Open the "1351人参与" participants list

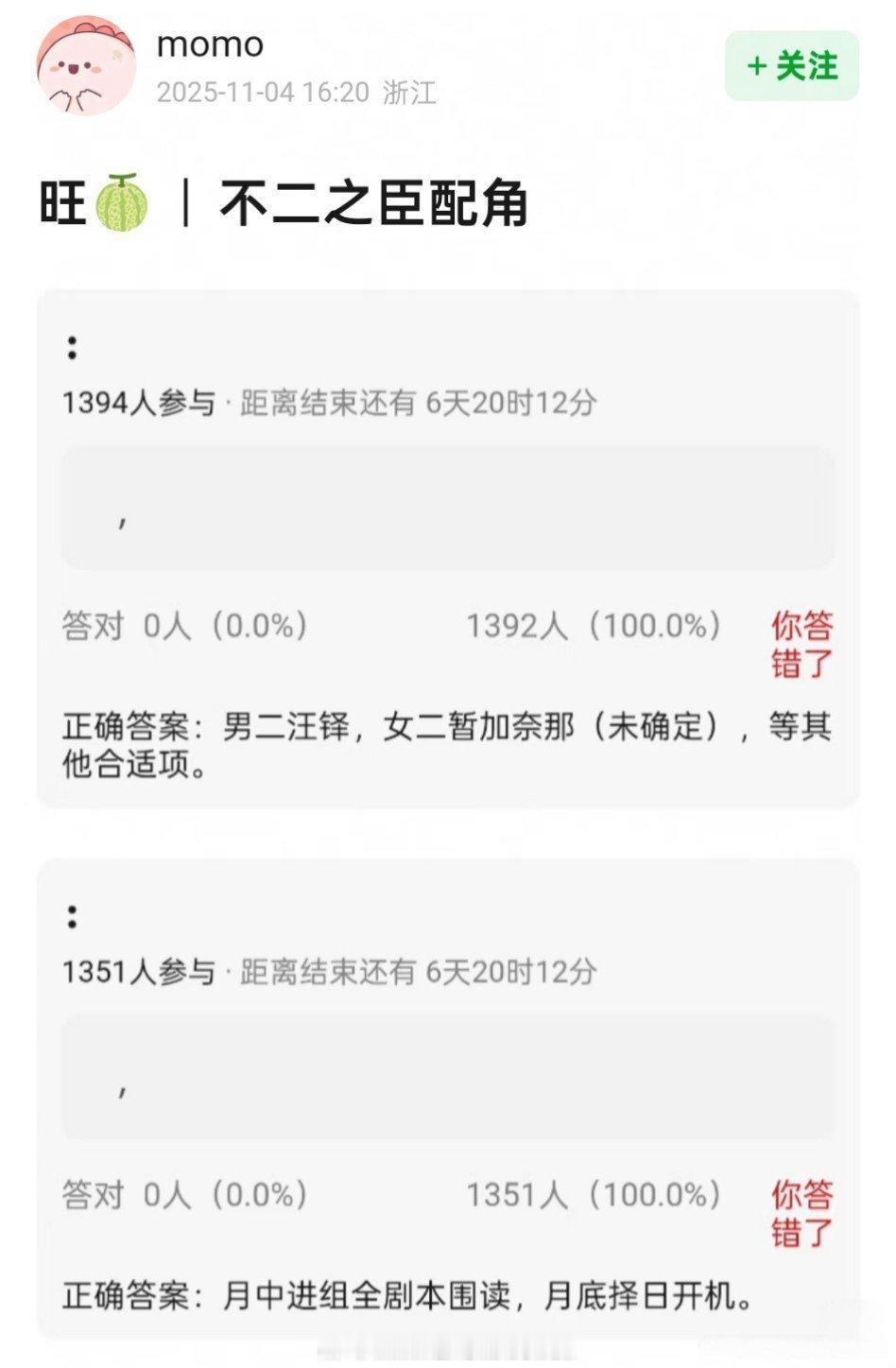137,971
